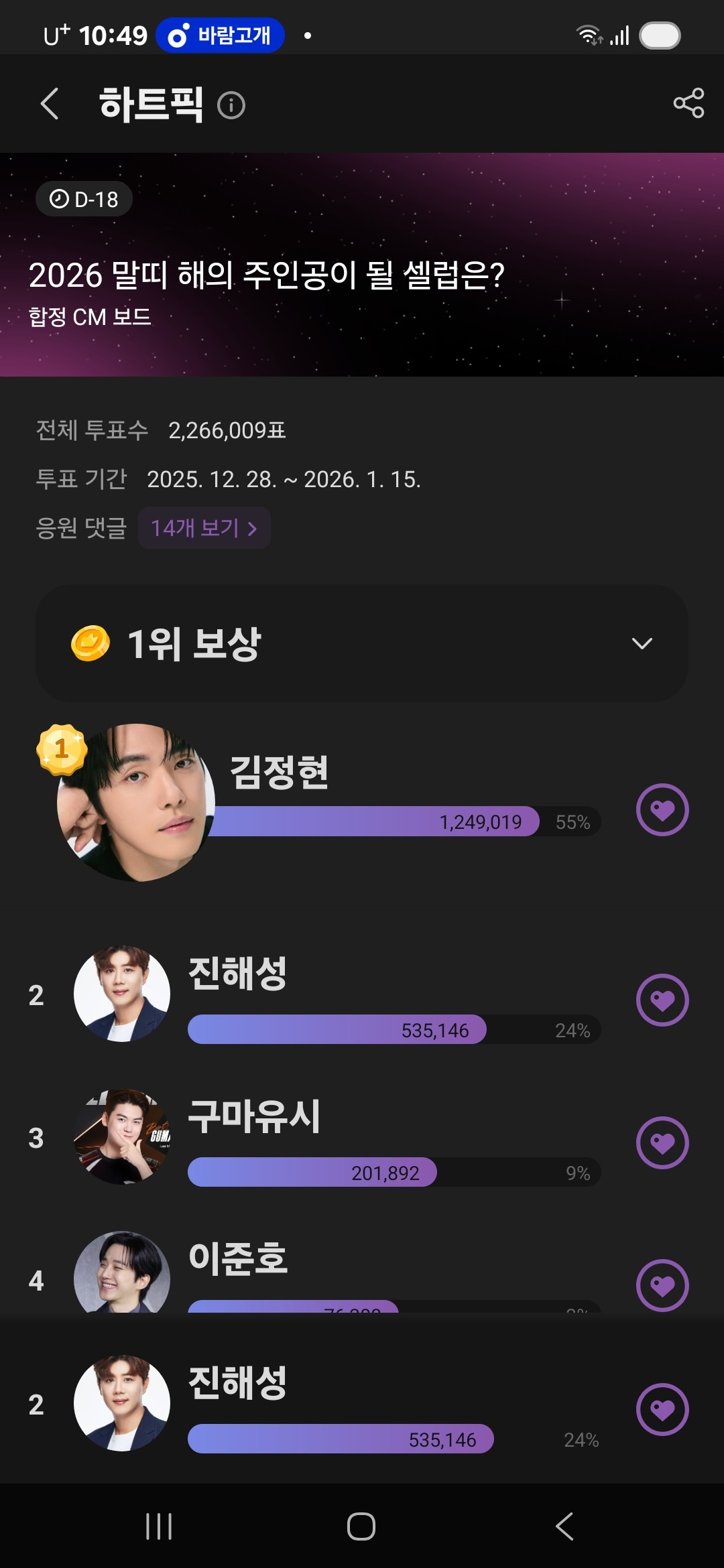Go back from the 하트픽 page

[x=50, y=104]
